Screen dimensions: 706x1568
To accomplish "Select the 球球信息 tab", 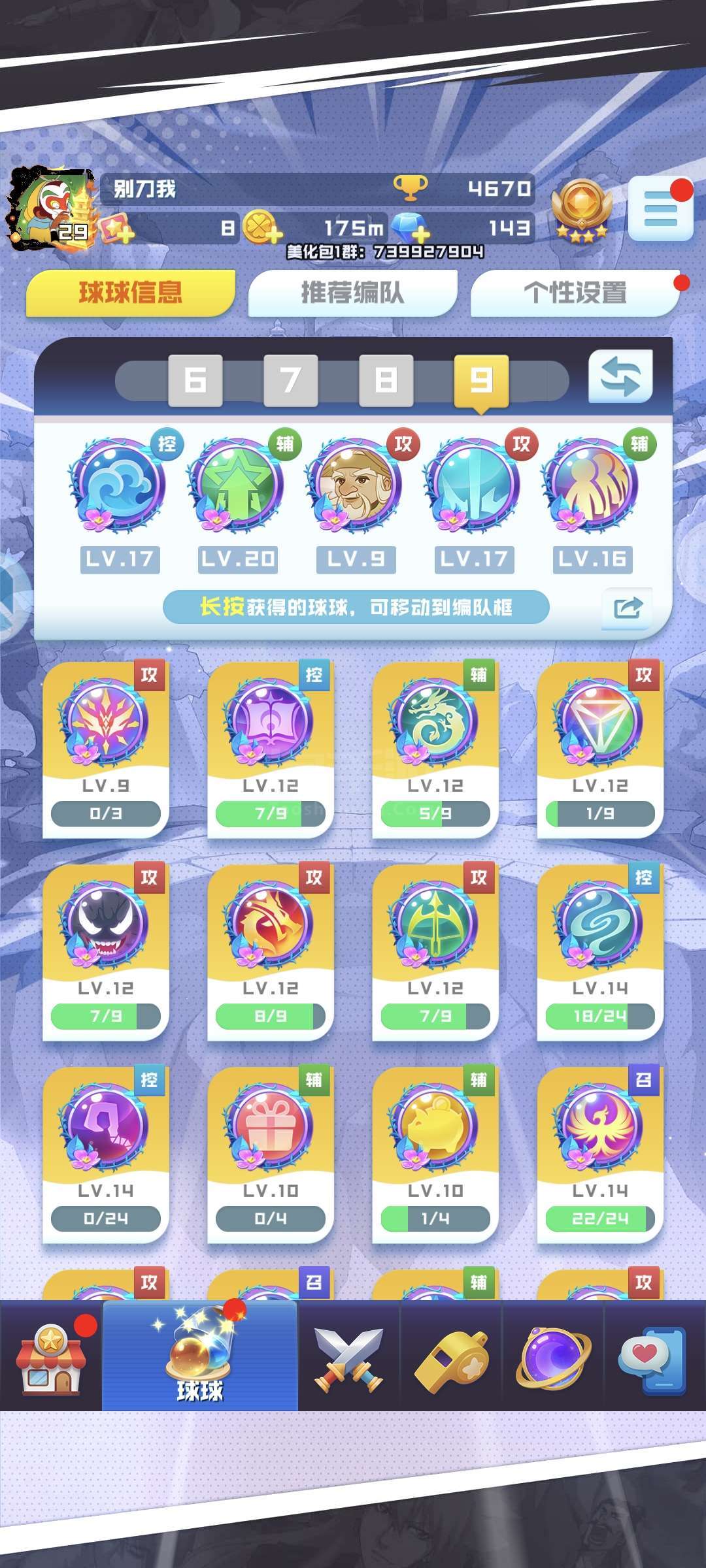I will point(130,293).
